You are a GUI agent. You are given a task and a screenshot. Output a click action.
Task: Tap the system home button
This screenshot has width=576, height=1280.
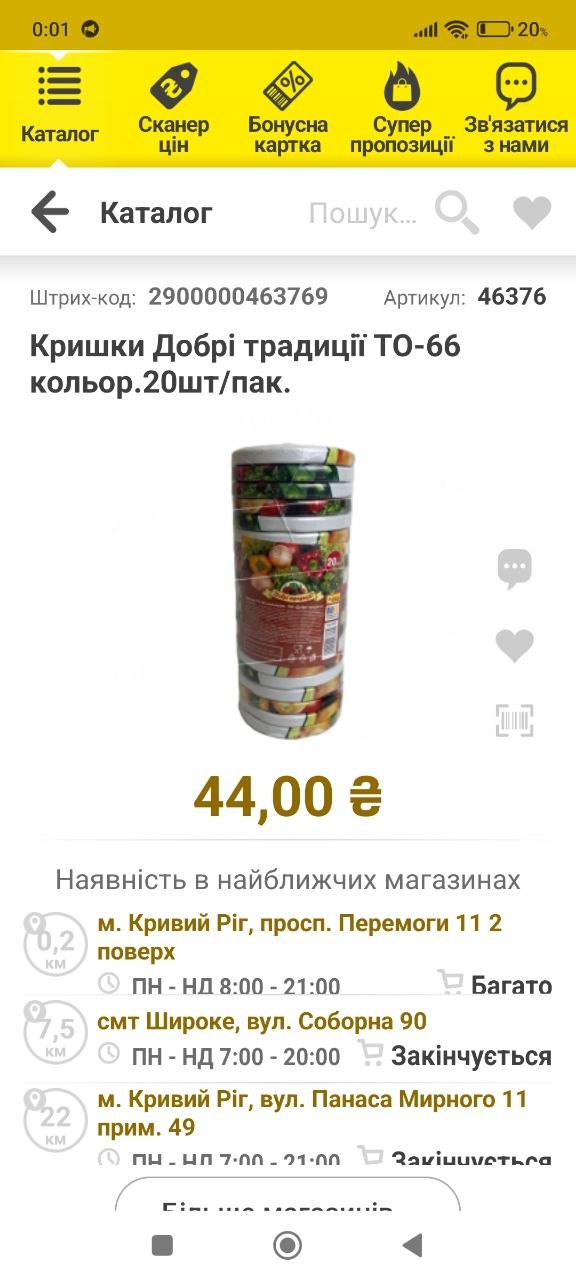click(x=288, y=1245)
